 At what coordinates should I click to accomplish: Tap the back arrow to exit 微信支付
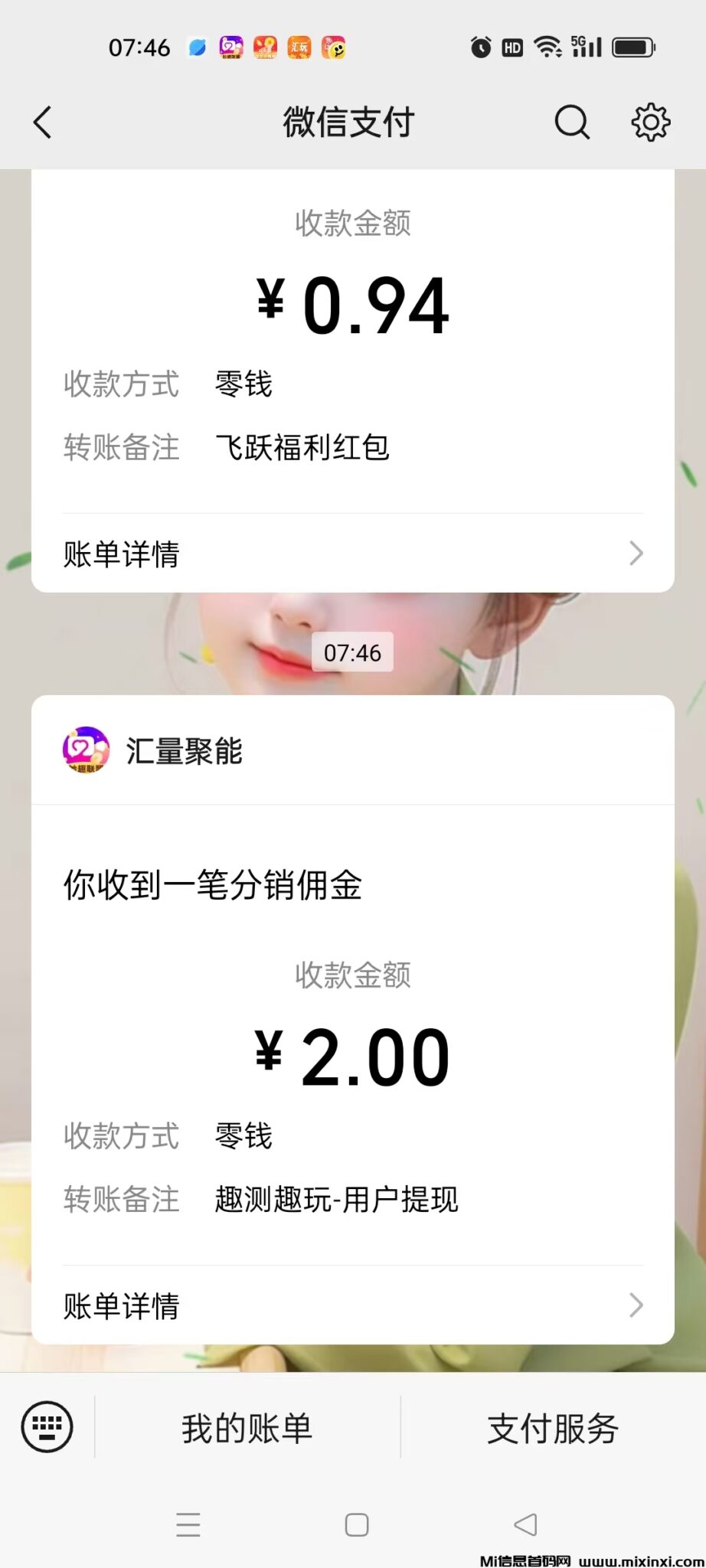tap(43, 121)
